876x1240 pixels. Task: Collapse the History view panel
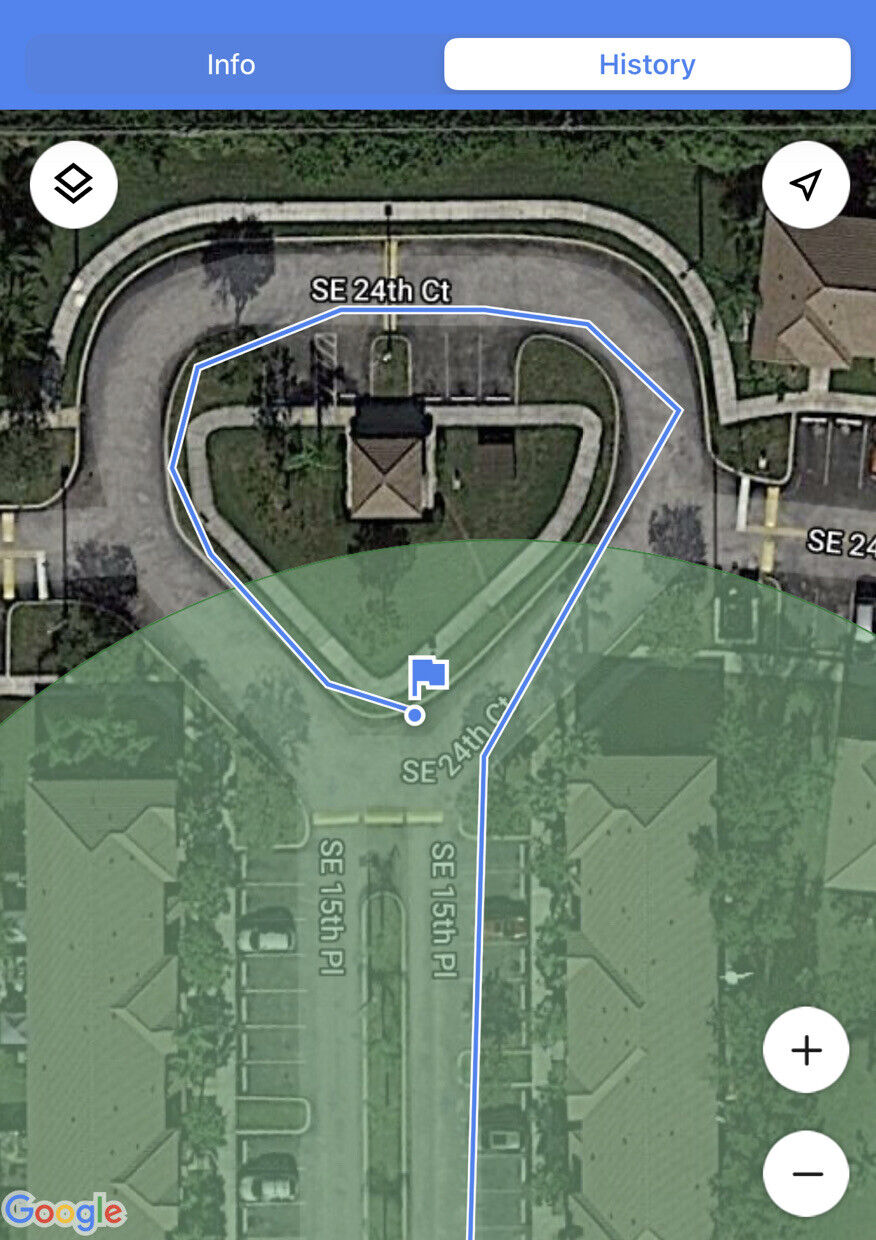pyautogui.click(x=647, y=64)
